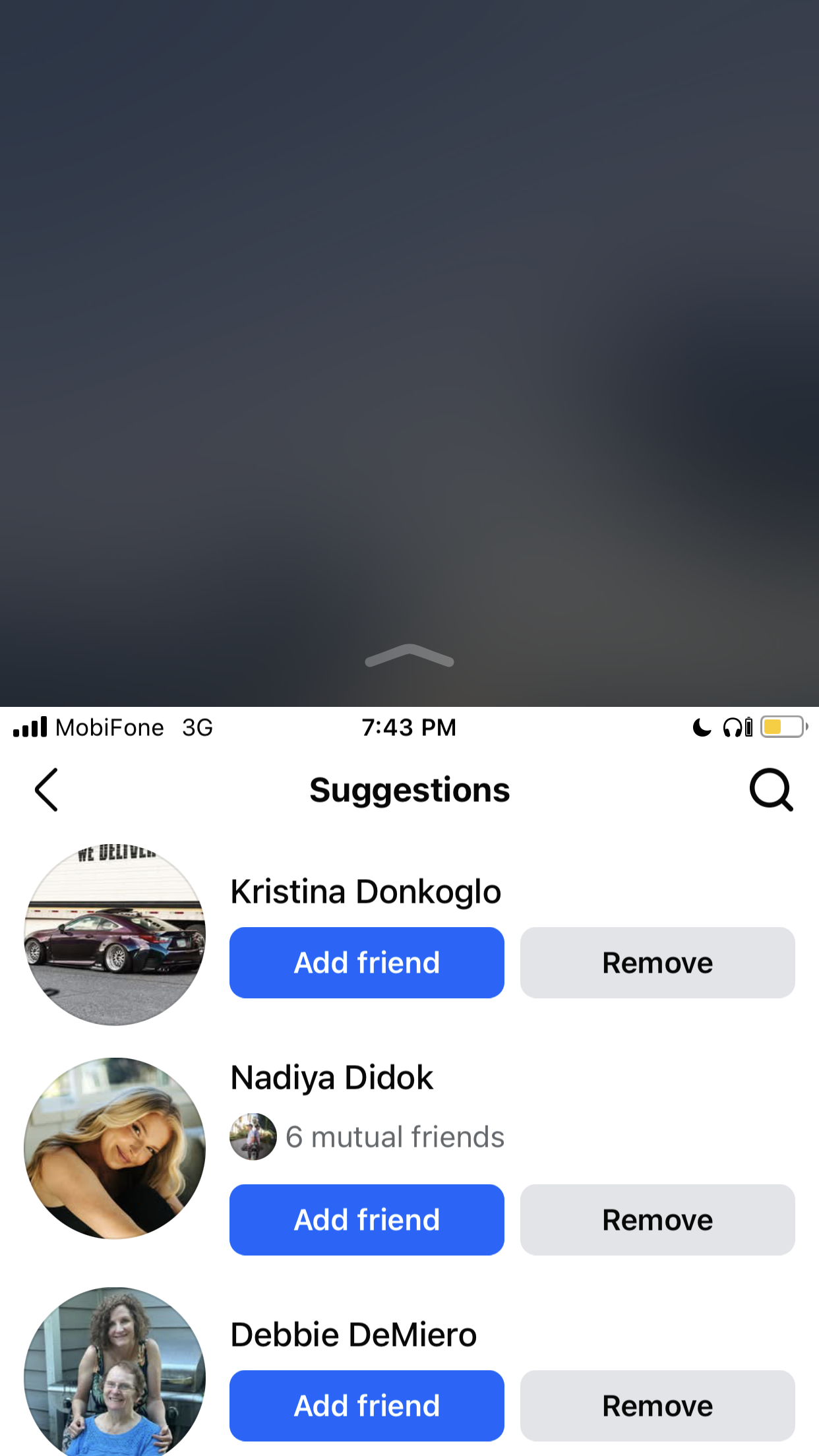Send friend request to Nadiya Didok
The width and height of the screenshot is (819, 1456).
coord(367,1220)
